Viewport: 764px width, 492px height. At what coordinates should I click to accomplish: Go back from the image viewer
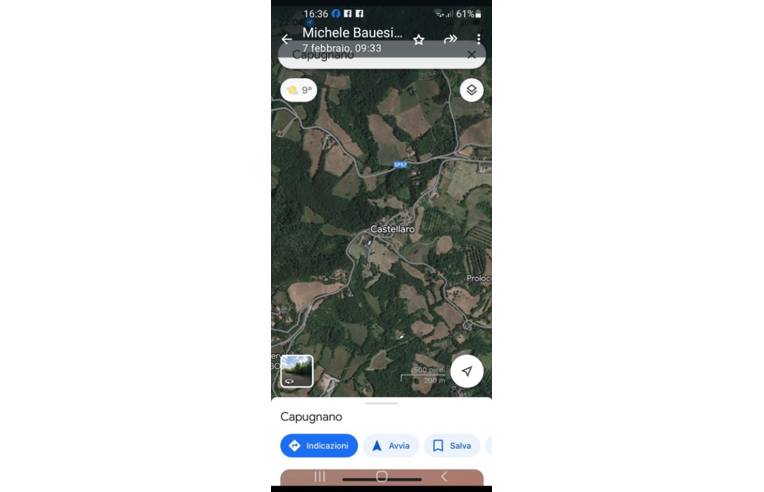tap(286, 39)
